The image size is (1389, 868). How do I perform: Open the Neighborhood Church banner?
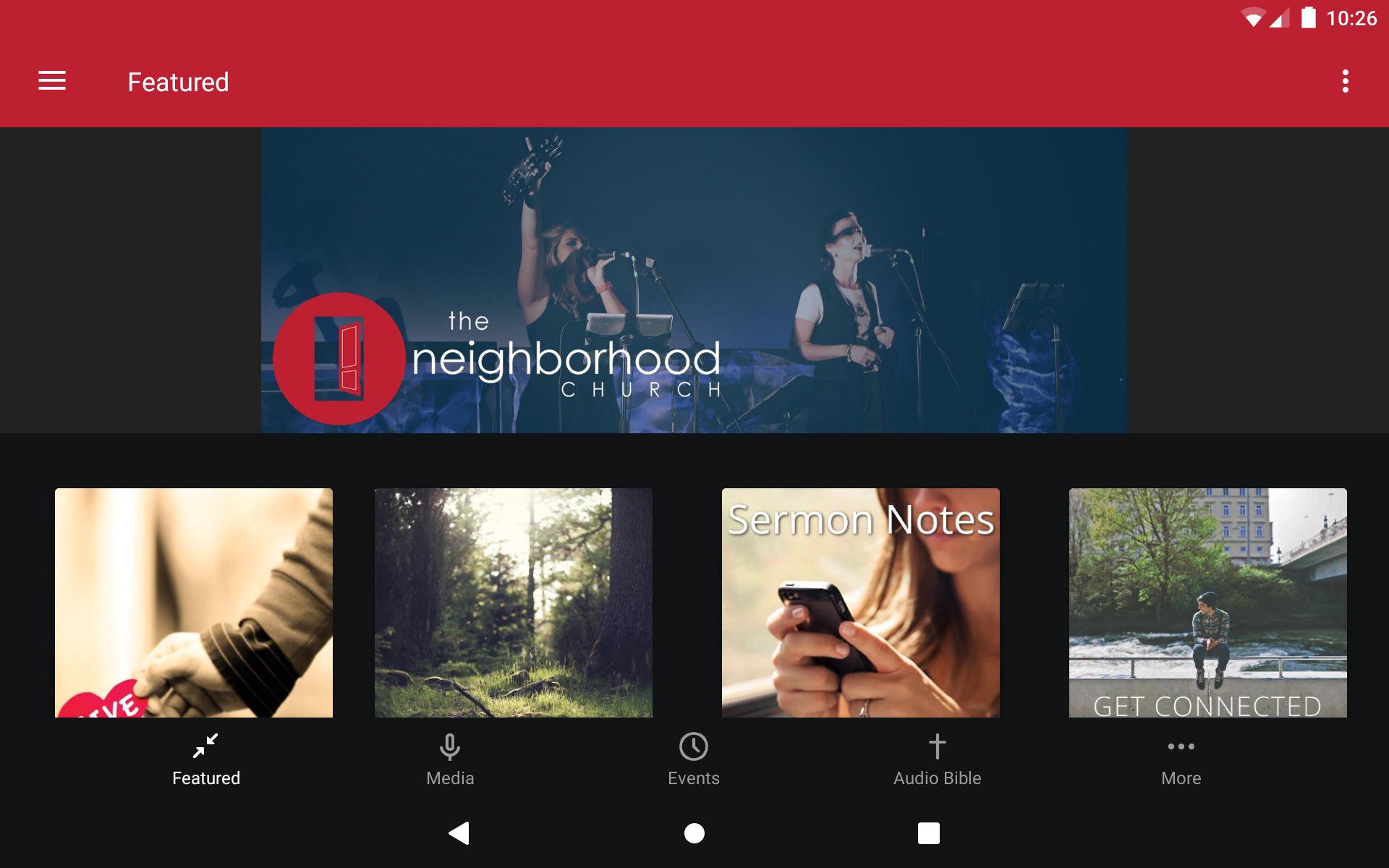pyautogui.click(x=693, y=281)
